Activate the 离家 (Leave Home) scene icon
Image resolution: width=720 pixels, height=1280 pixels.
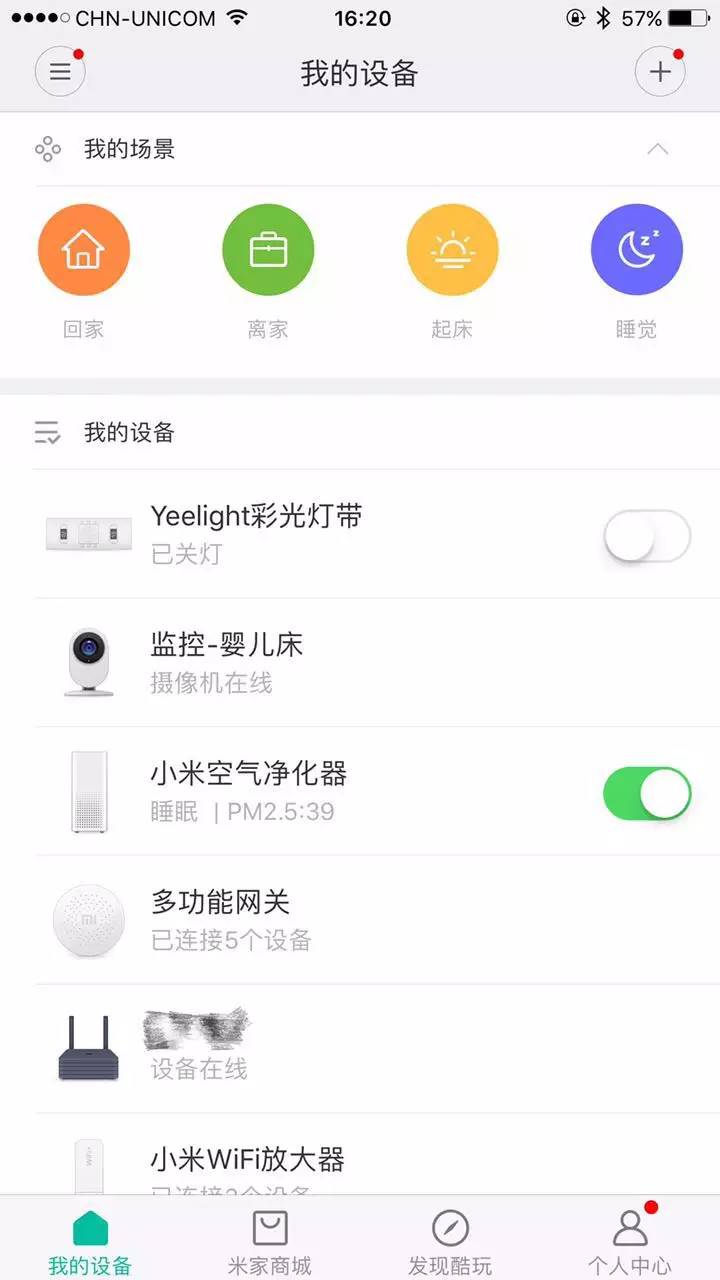[x=268, y=249]
